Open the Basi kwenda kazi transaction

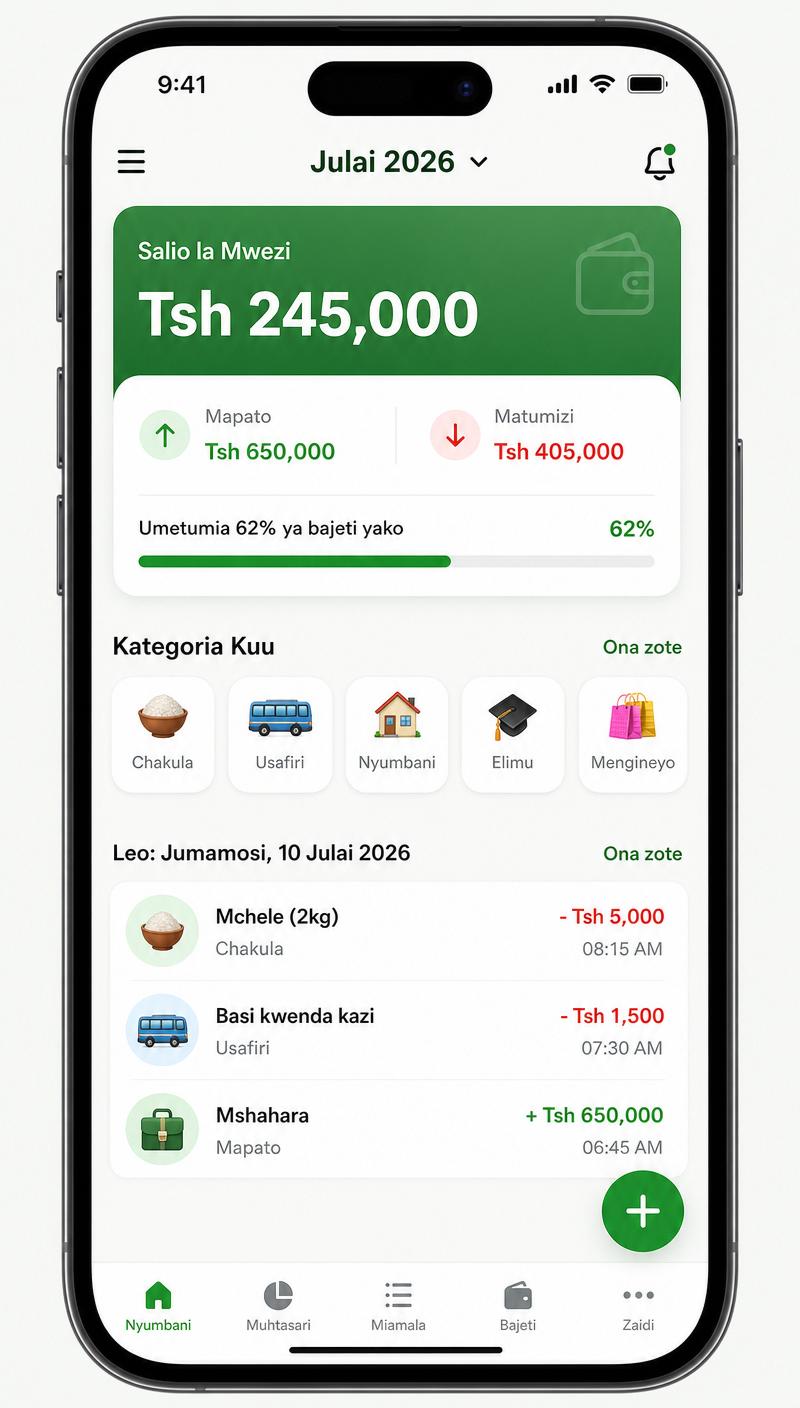click(398, 1030)
